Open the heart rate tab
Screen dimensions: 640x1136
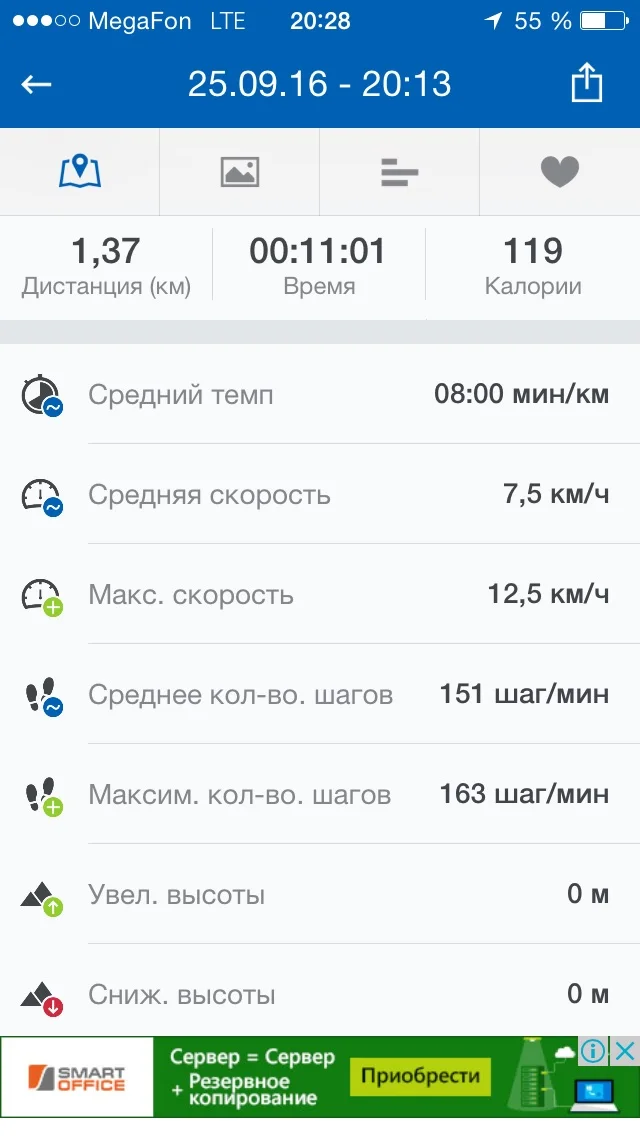click(560, 172)
